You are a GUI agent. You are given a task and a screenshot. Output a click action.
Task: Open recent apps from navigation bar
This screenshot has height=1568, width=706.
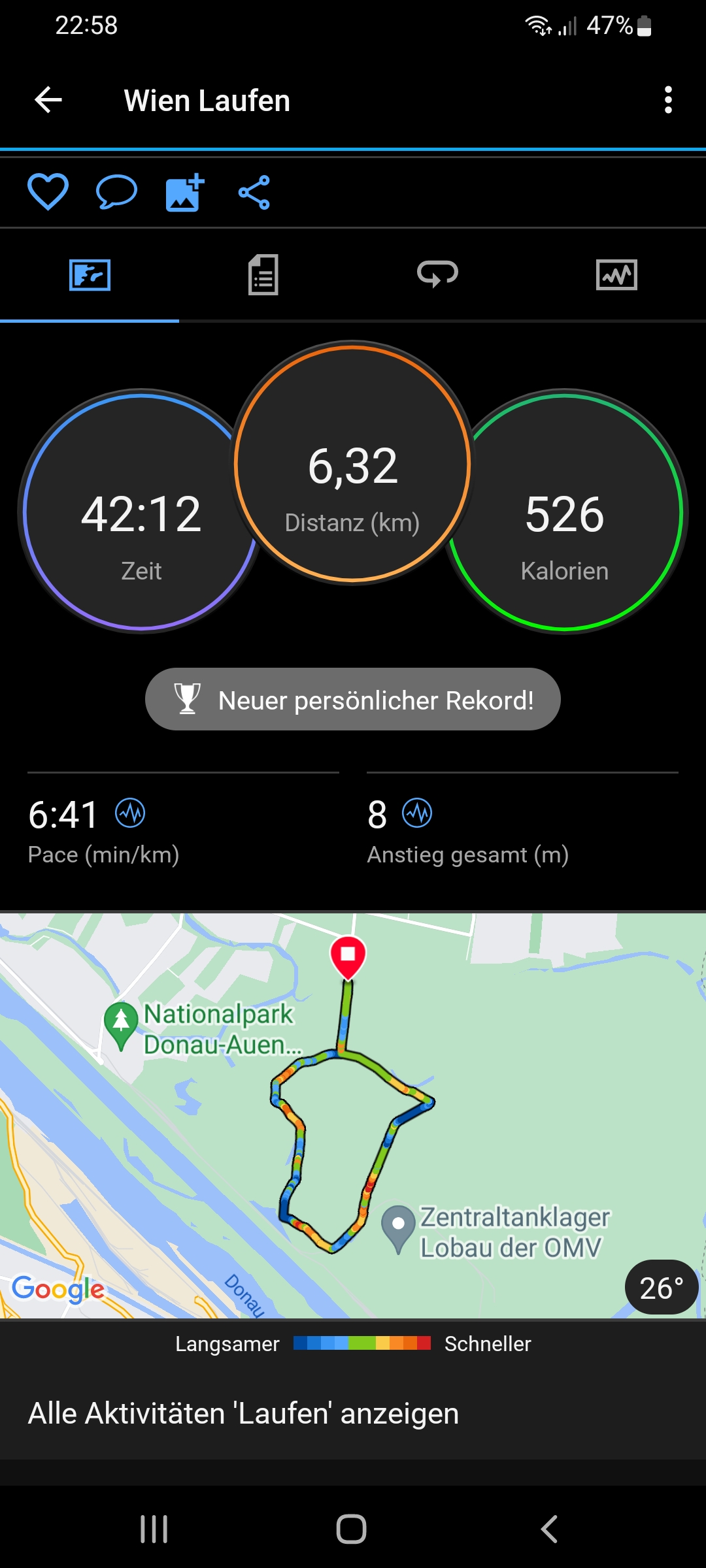154,1529
